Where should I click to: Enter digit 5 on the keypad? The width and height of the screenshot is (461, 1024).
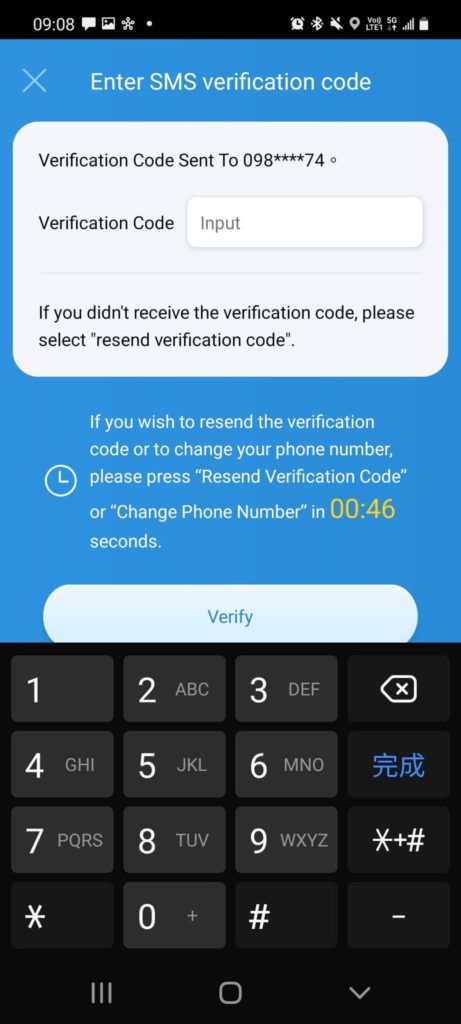(x=174, y=765)
